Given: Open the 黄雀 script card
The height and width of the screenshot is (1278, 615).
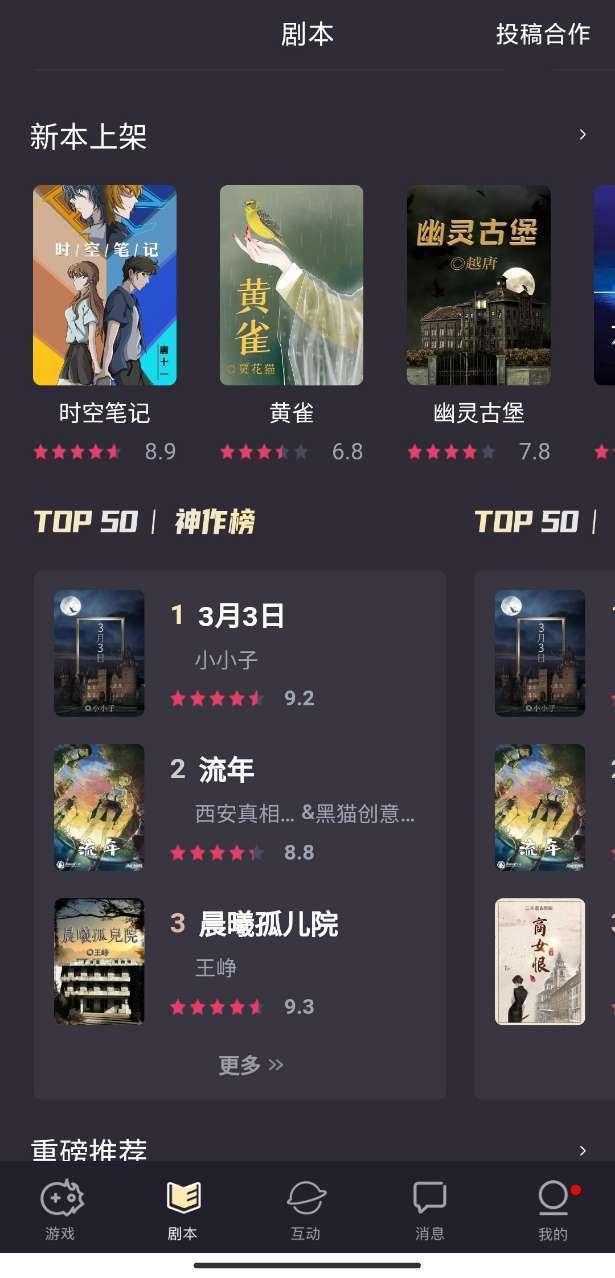Looking at the screenshot, I should click(x=291, y=285).
